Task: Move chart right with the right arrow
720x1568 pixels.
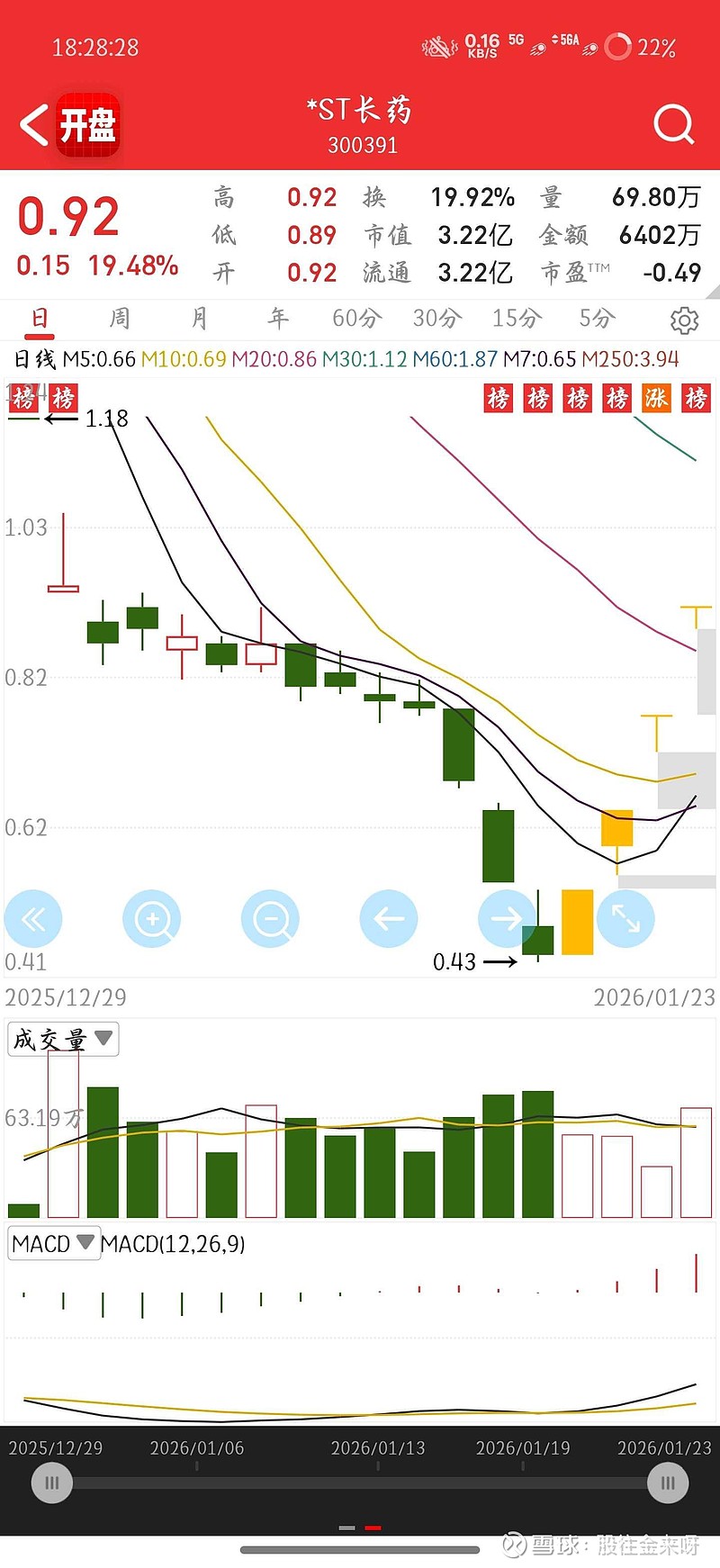Action: click(507, 919)
